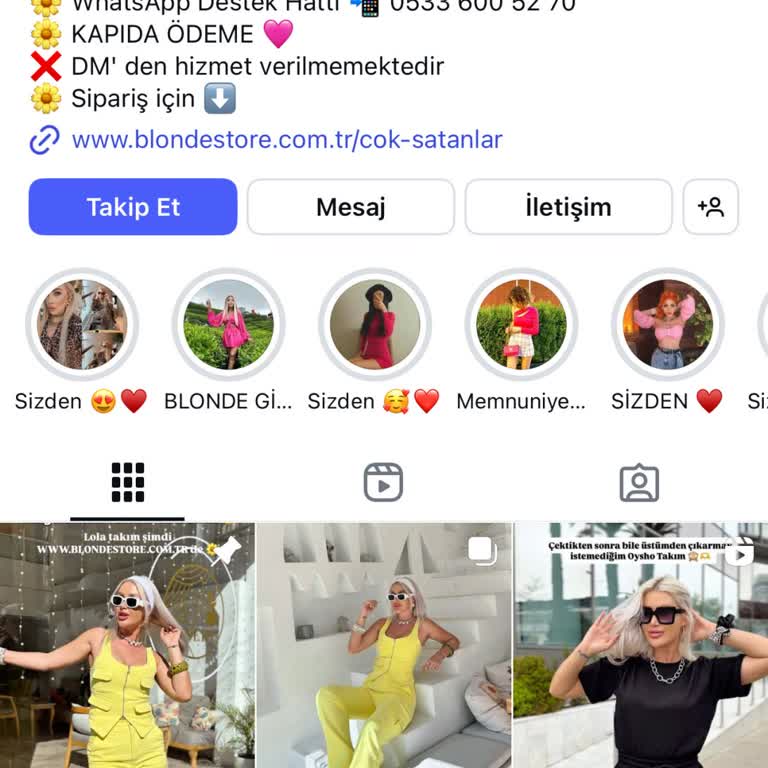Open the 'BLONDE Gİ...' story highlight
Image resolution: width=768 pixels, height=768 pixels.
pyautogui.click(x=228, y=325)
